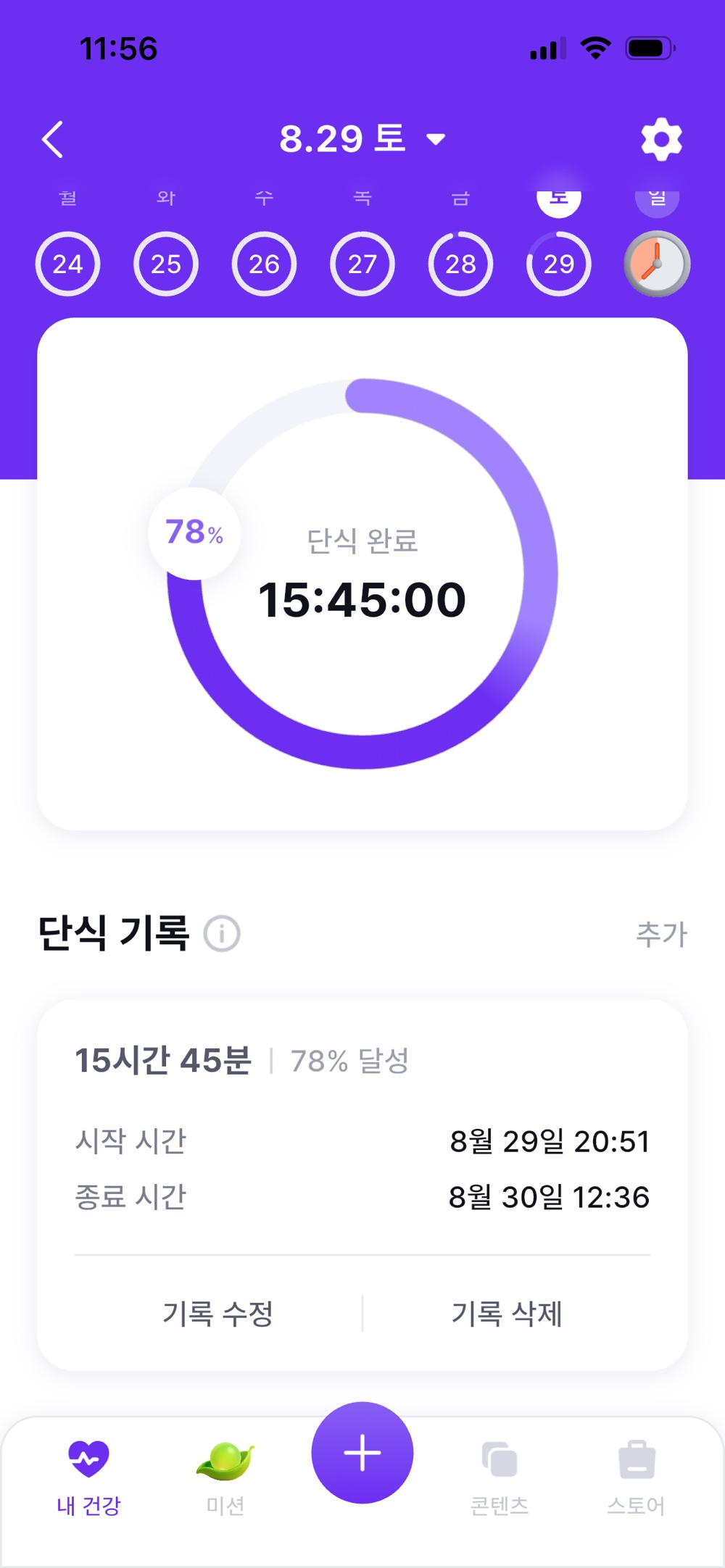Tap the center plus button
This screenshot has height=1568, width=725.
coord(362,1453)
